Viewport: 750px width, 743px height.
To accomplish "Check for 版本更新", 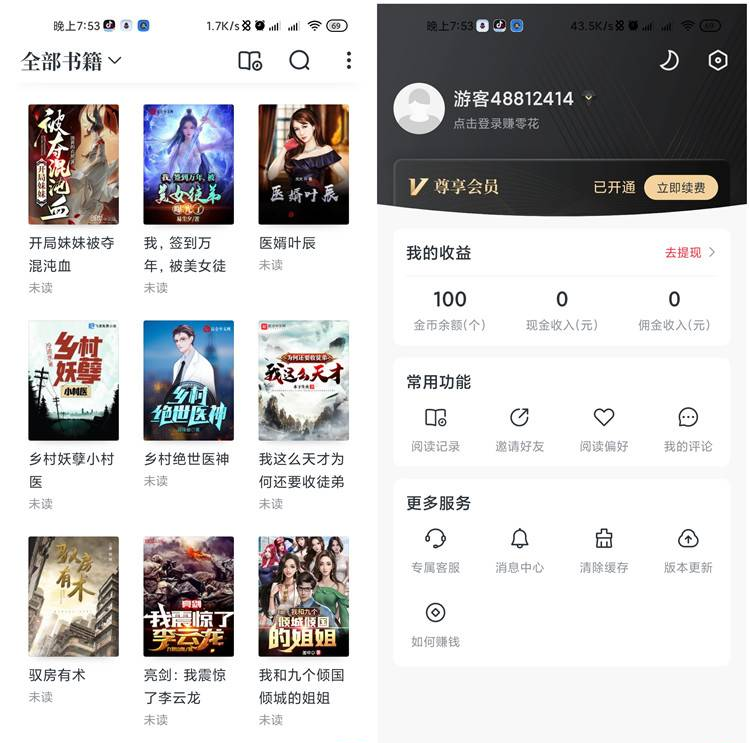I will coord(688,550).
